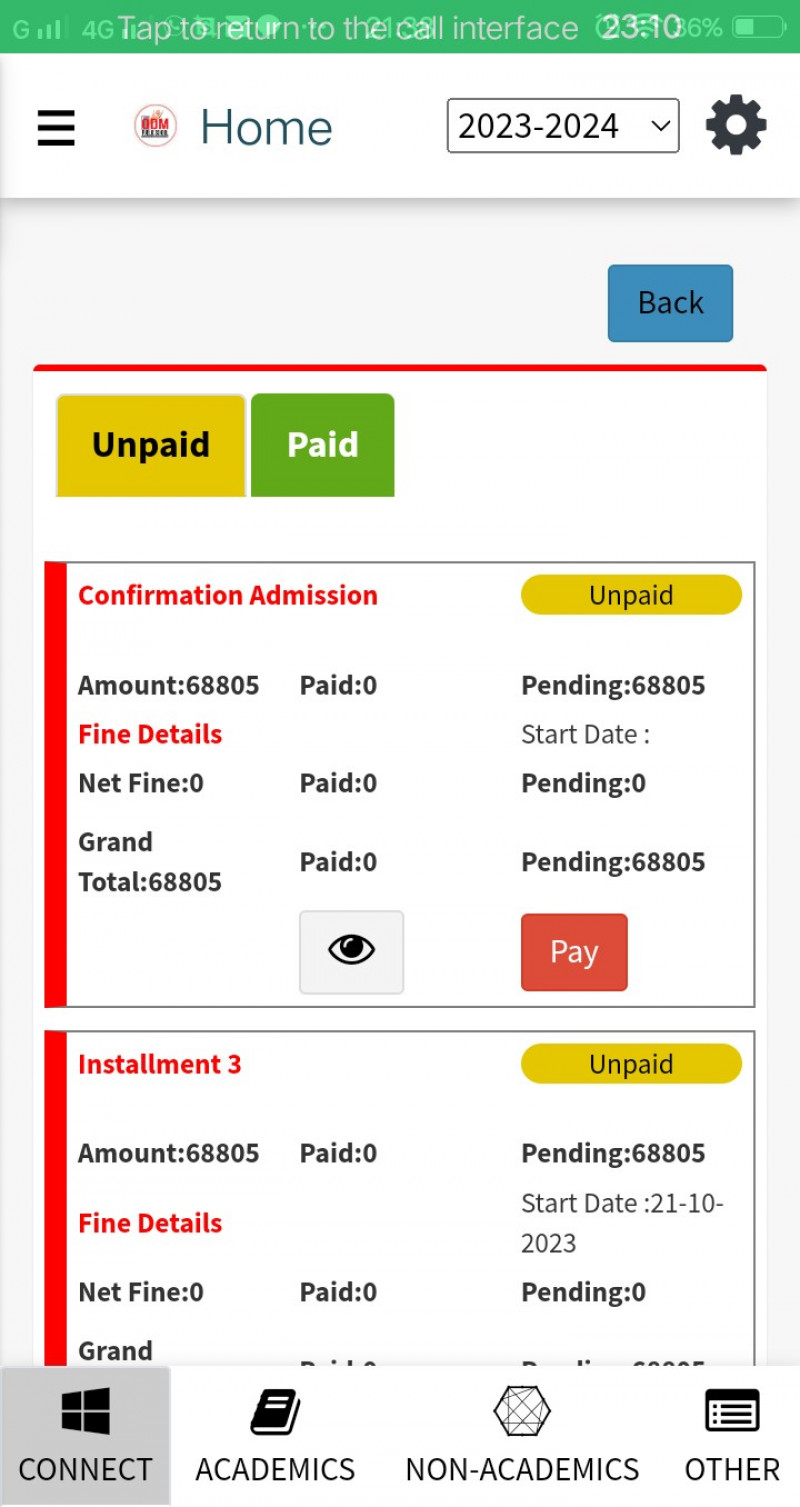The image size is (800, 1507).
Task: Expand the 2023-2024 academic year dropdown
Action: point(563,126)
